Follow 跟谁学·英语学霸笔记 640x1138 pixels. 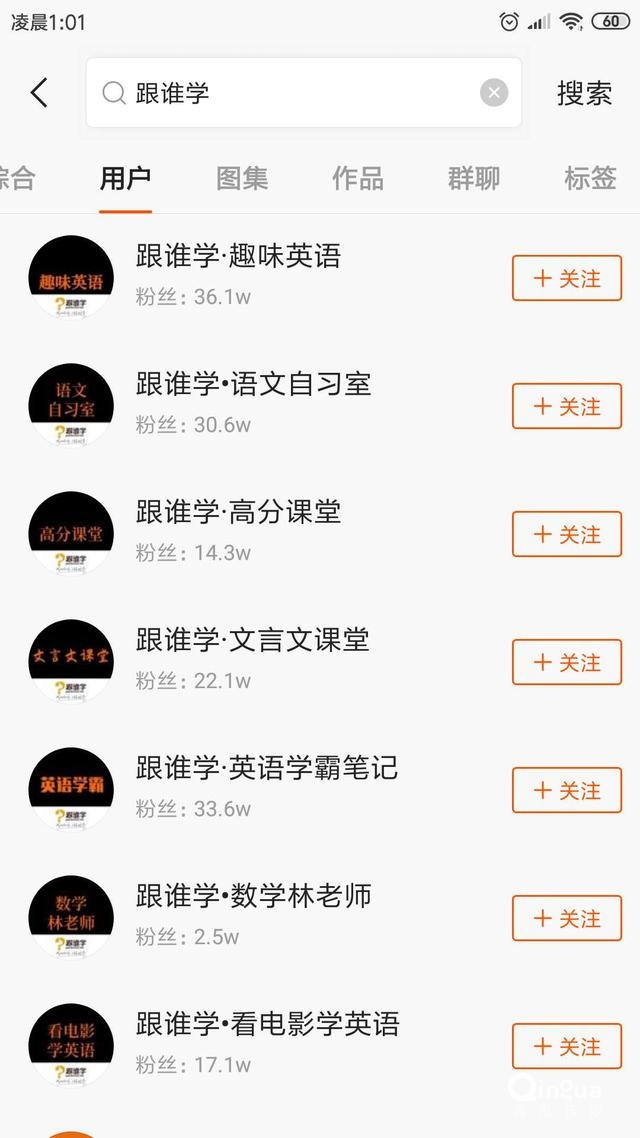click(x=567, y=790)
